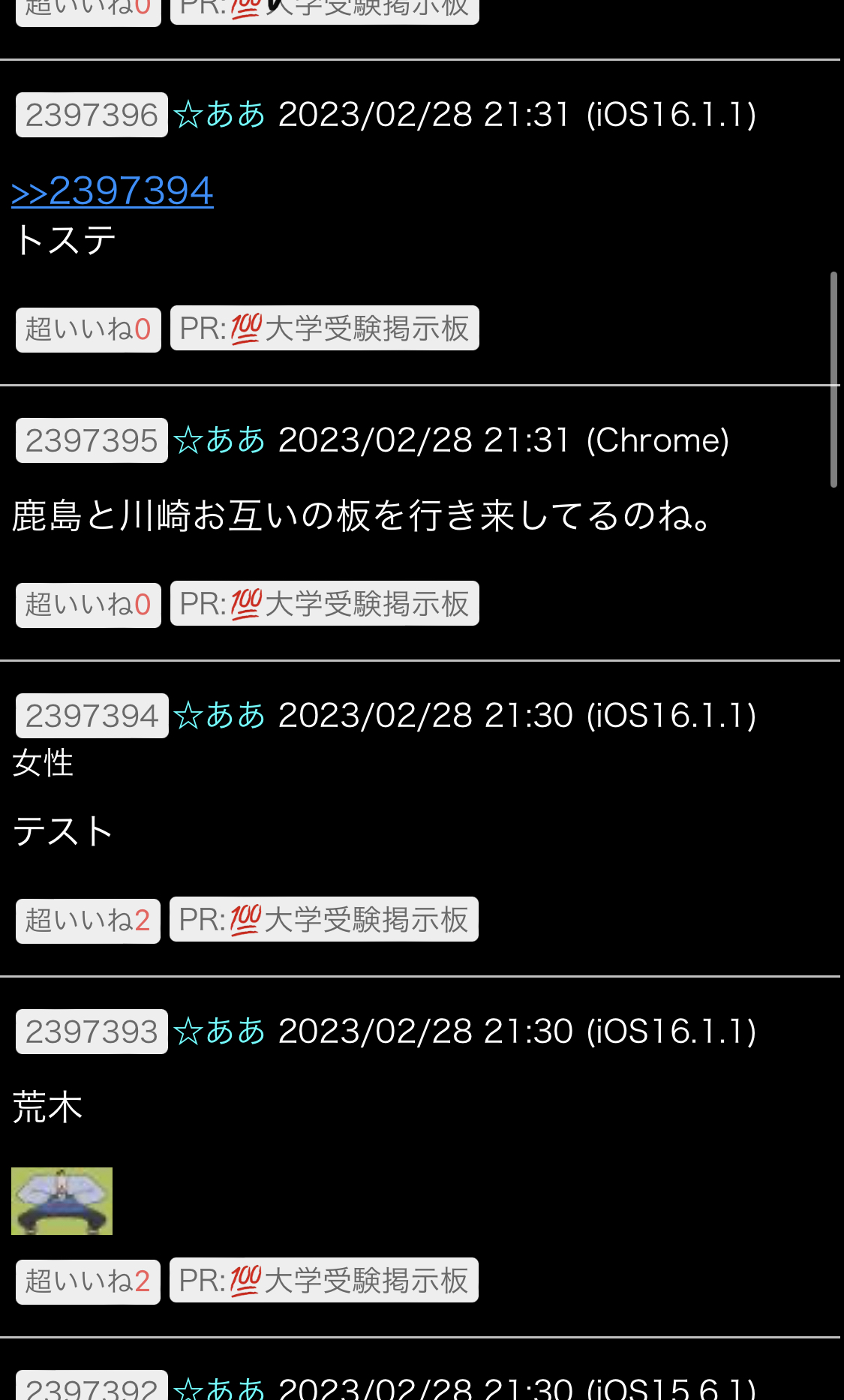Tap post number 2397396 badge
Image resolution: width=844 pixels, height=1400 pixels.
coord(92,115)
